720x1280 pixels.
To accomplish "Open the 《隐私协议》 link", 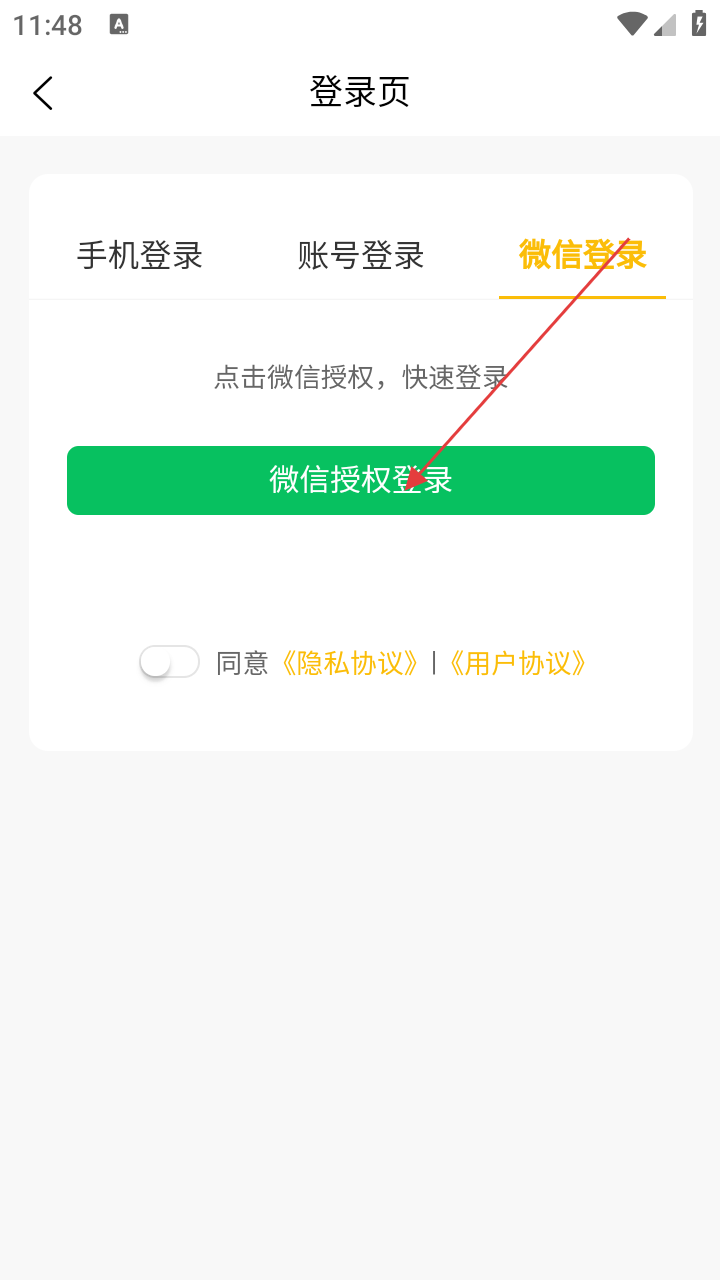I will (x=349, y=663).
